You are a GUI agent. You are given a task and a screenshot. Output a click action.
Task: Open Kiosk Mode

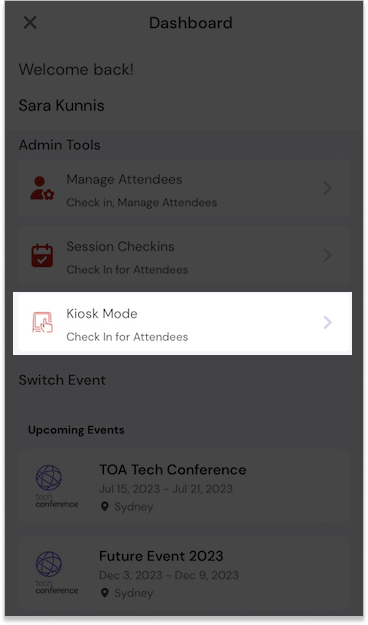(184, 323)
